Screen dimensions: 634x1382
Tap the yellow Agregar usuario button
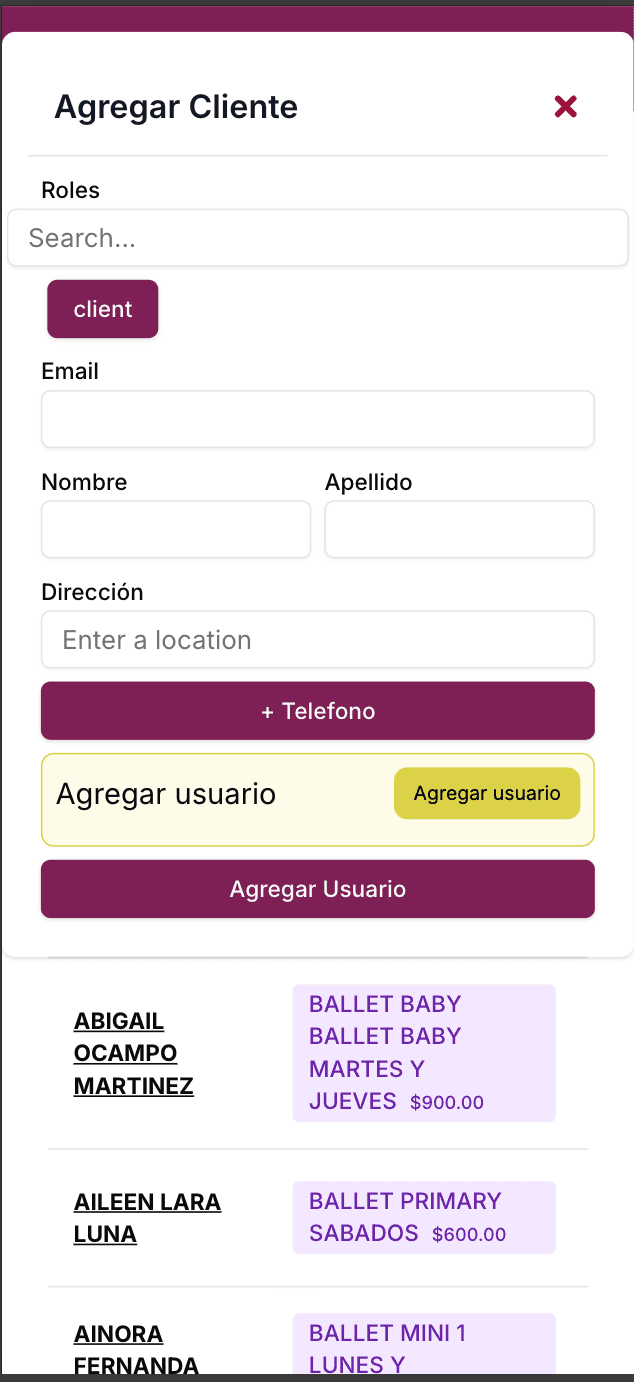(x=487, y=793)
